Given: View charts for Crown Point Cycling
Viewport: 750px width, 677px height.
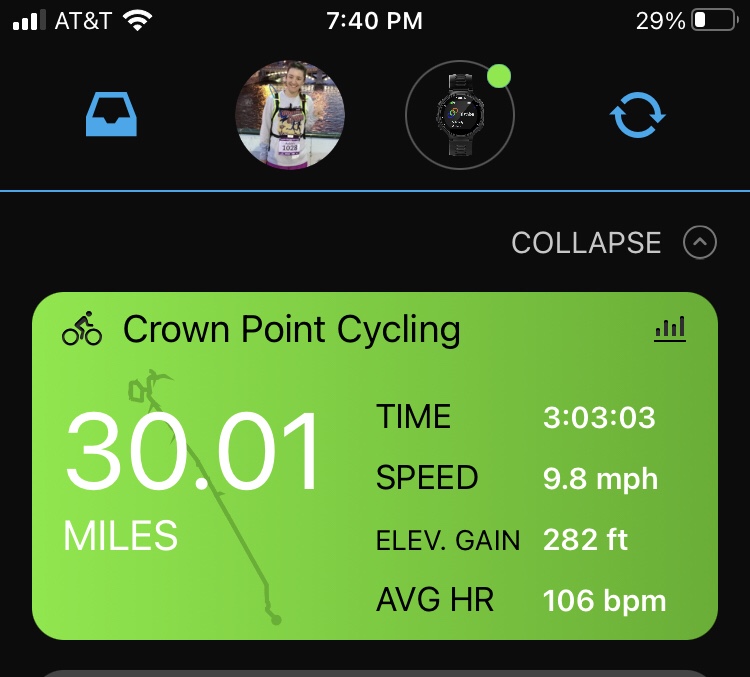Looking at the screenshot, I should tap(670, 328).
